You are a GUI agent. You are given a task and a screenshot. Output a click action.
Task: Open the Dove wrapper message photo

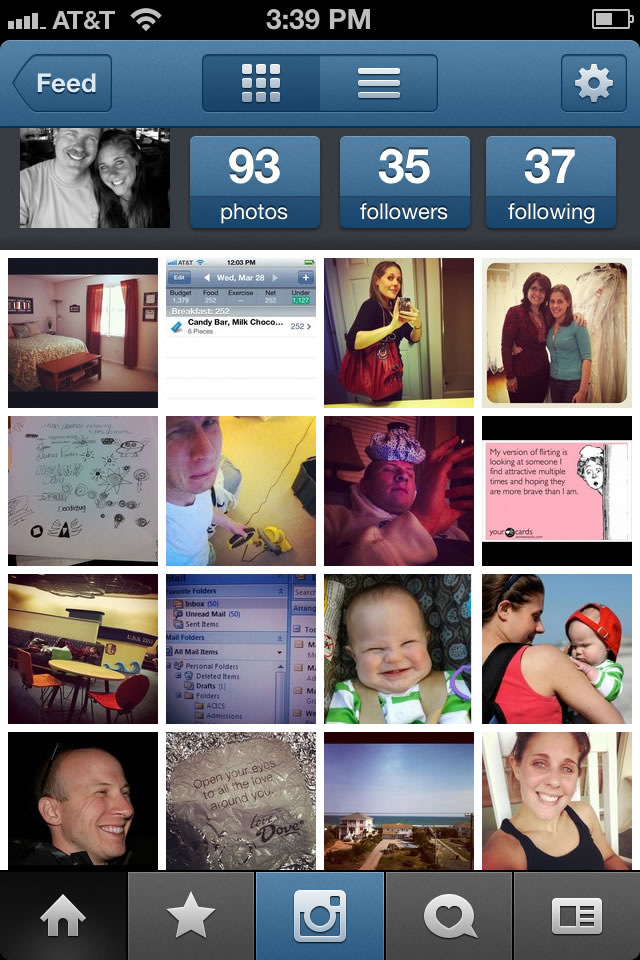(241, 800)
